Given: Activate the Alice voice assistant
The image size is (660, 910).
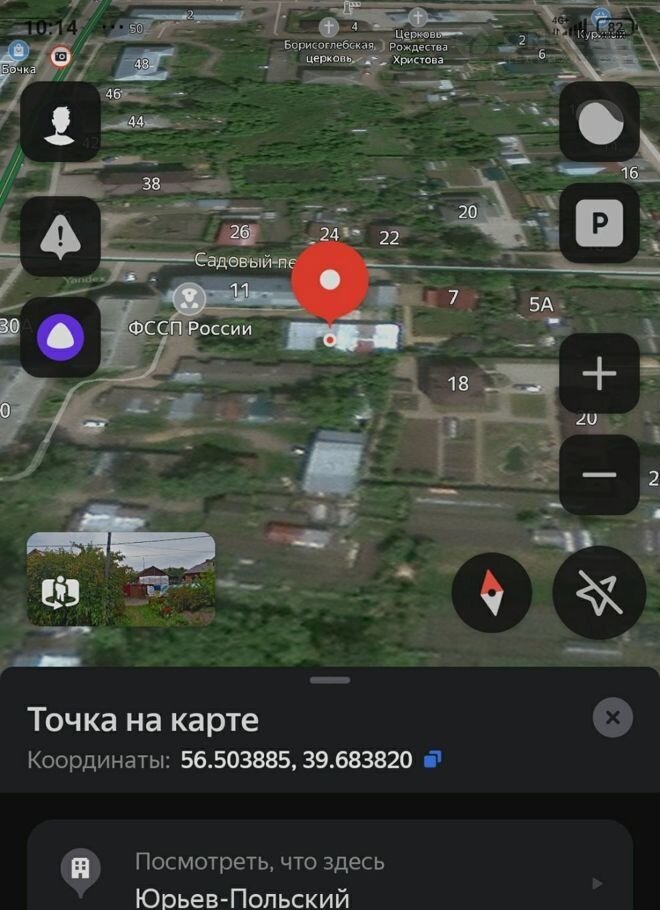Looking at the screenshot, I should pos(60,337).
